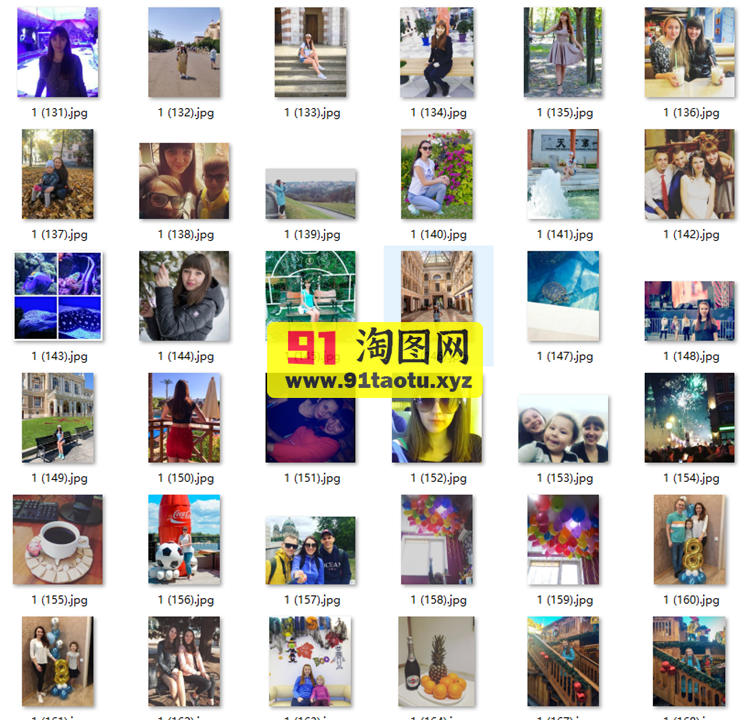Open 1 (150).jpg thumbnail

[184, 418]
